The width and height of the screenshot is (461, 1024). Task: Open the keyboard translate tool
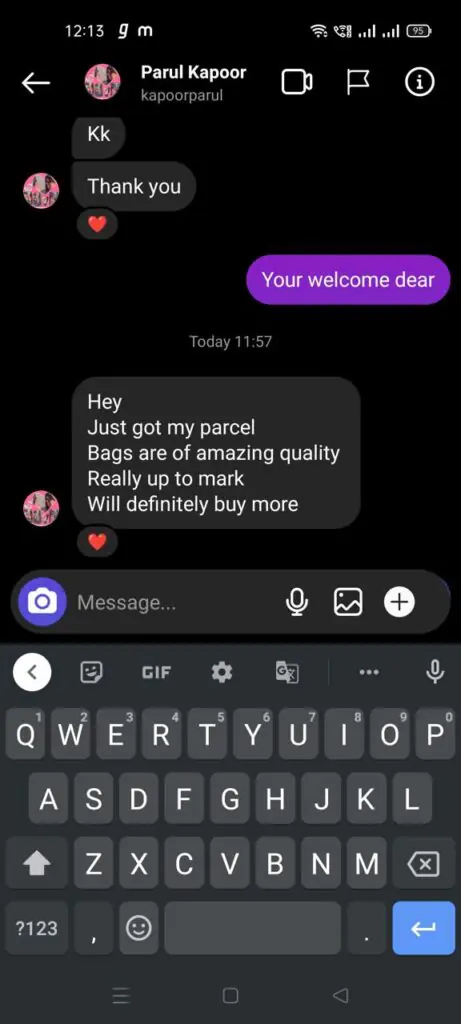click(287, 672)
